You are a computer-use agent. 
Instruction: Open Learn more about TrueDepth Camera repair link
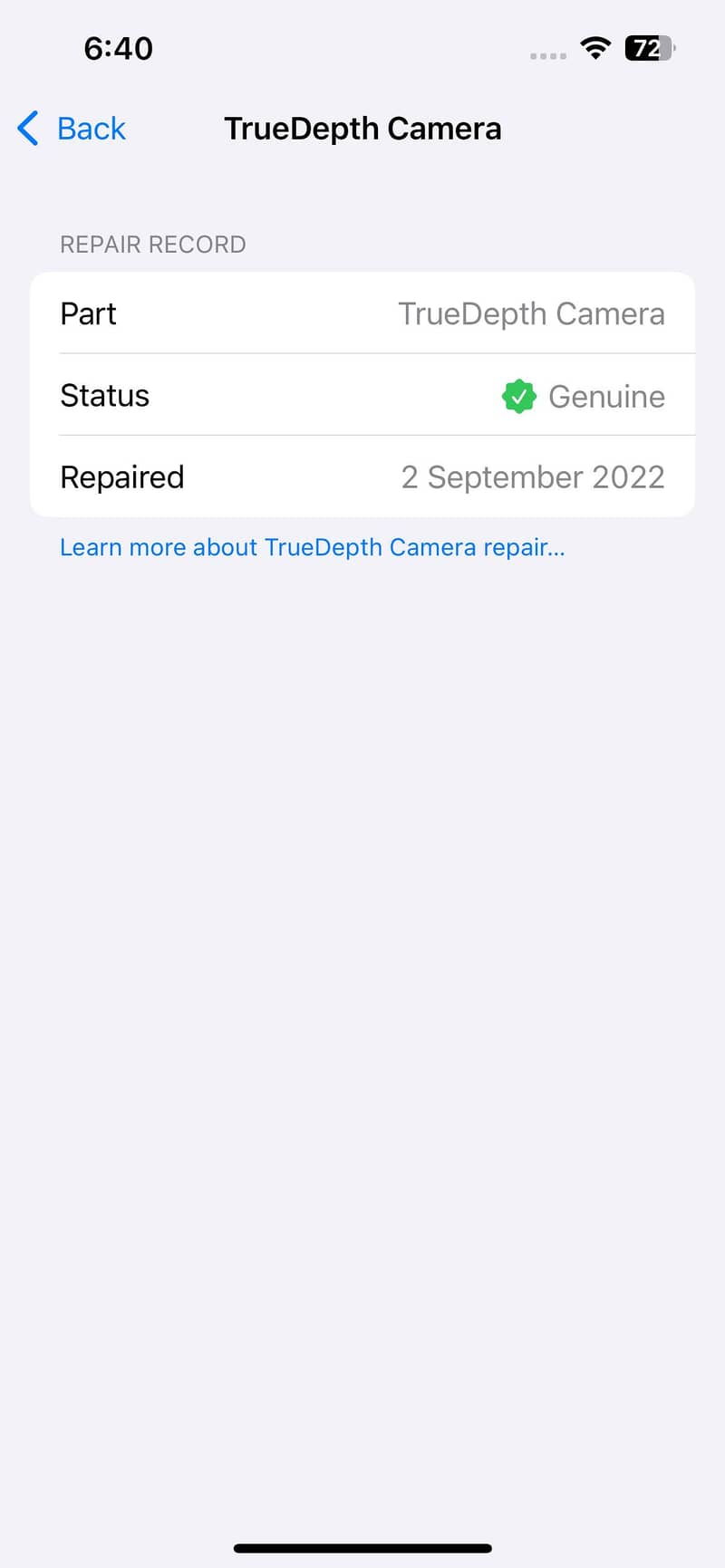click(312, 547)
